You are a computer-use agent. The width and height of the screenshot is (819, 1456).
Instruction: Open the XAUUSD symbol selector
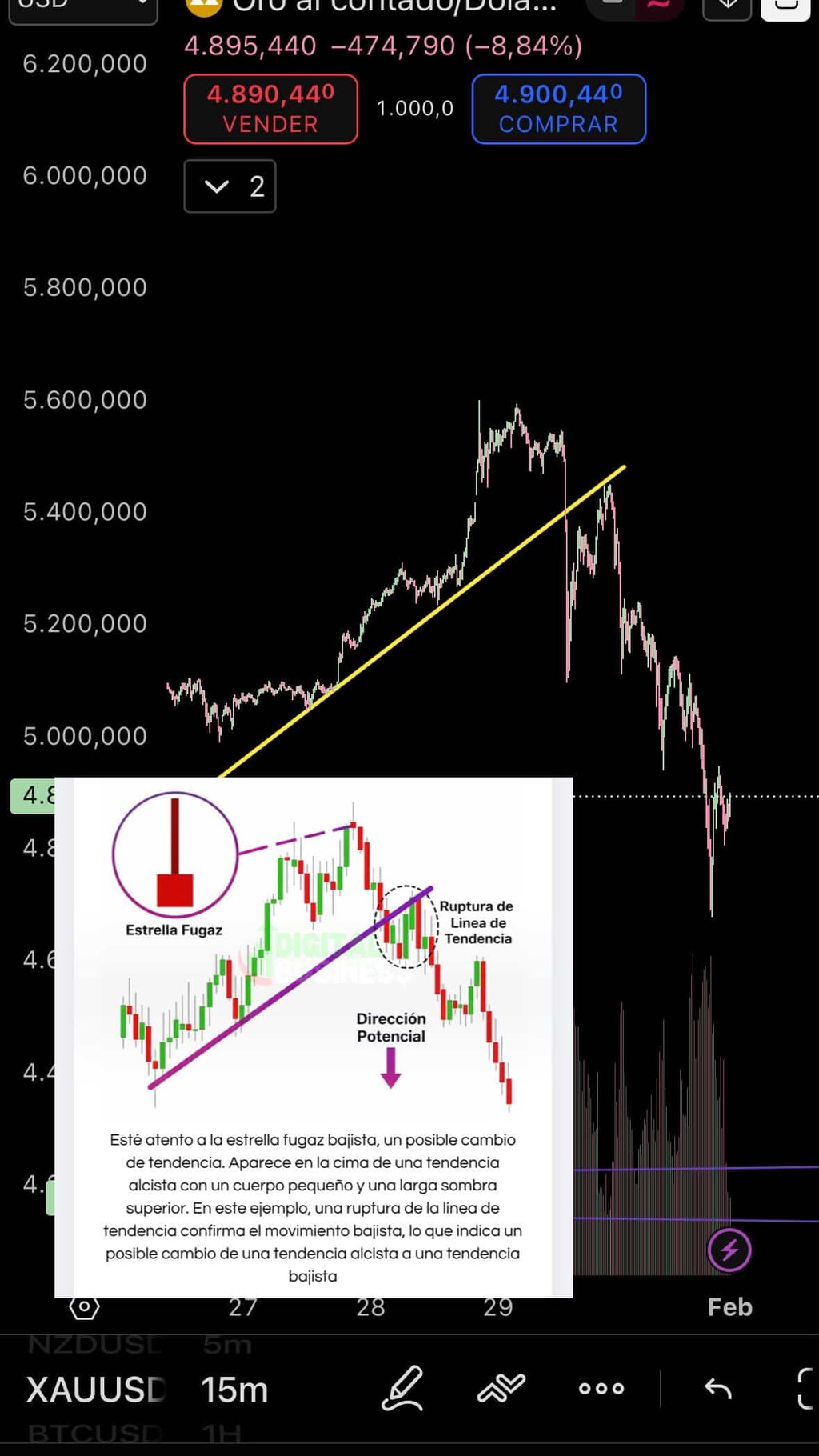(x=96, y=1390)
